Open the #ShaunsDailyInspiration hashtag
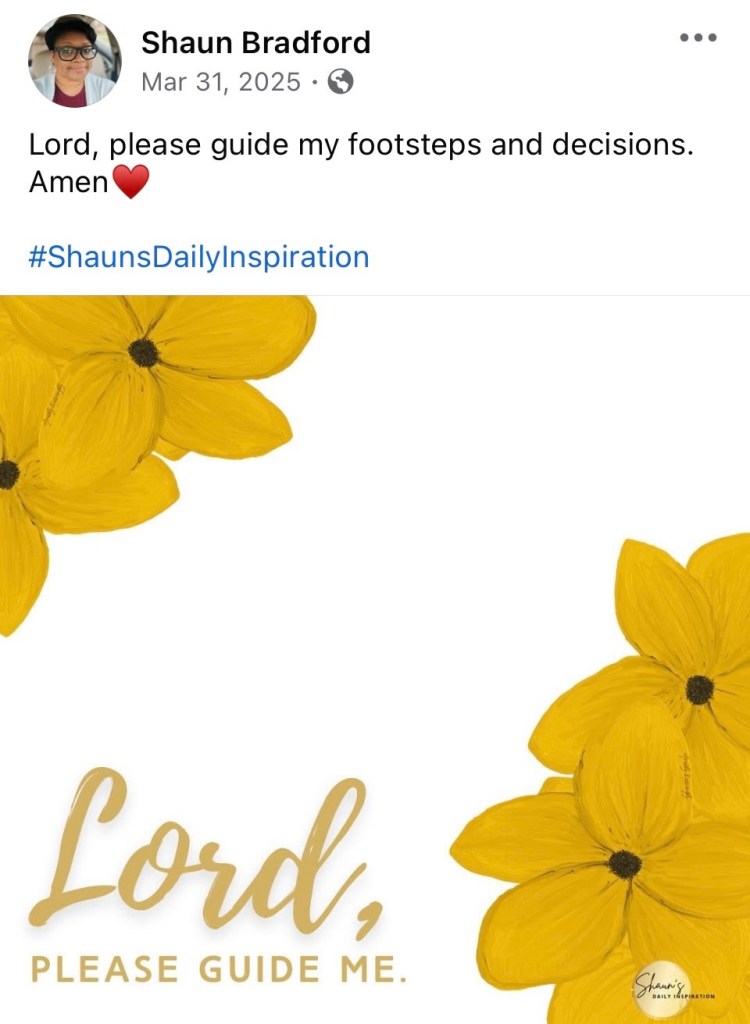Image resolution: width=750 pixels, height=1024 pixels. click(x=199, y=257)
